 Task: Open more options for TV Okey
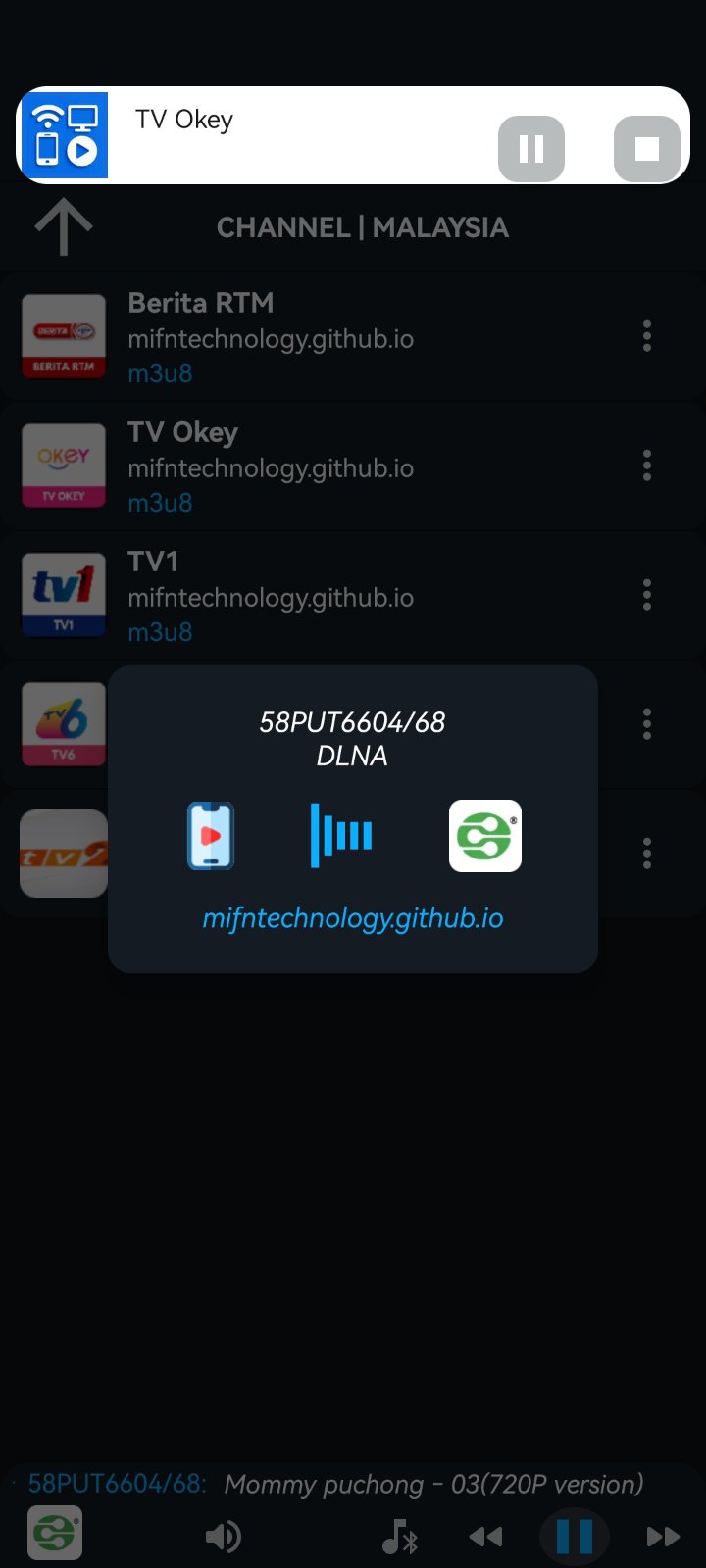(x=647, y=465)
